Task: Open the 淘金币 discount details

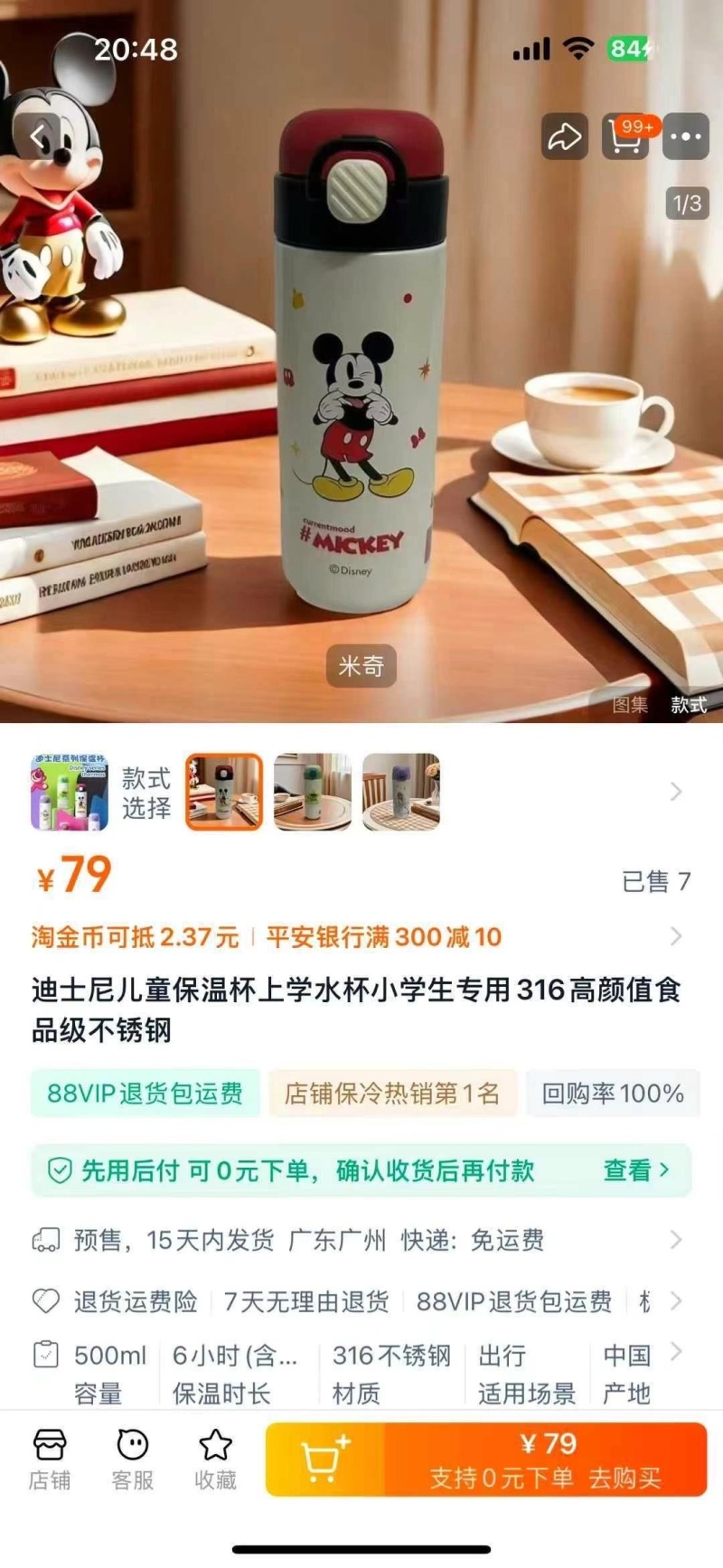Action: tap(136, 937)
